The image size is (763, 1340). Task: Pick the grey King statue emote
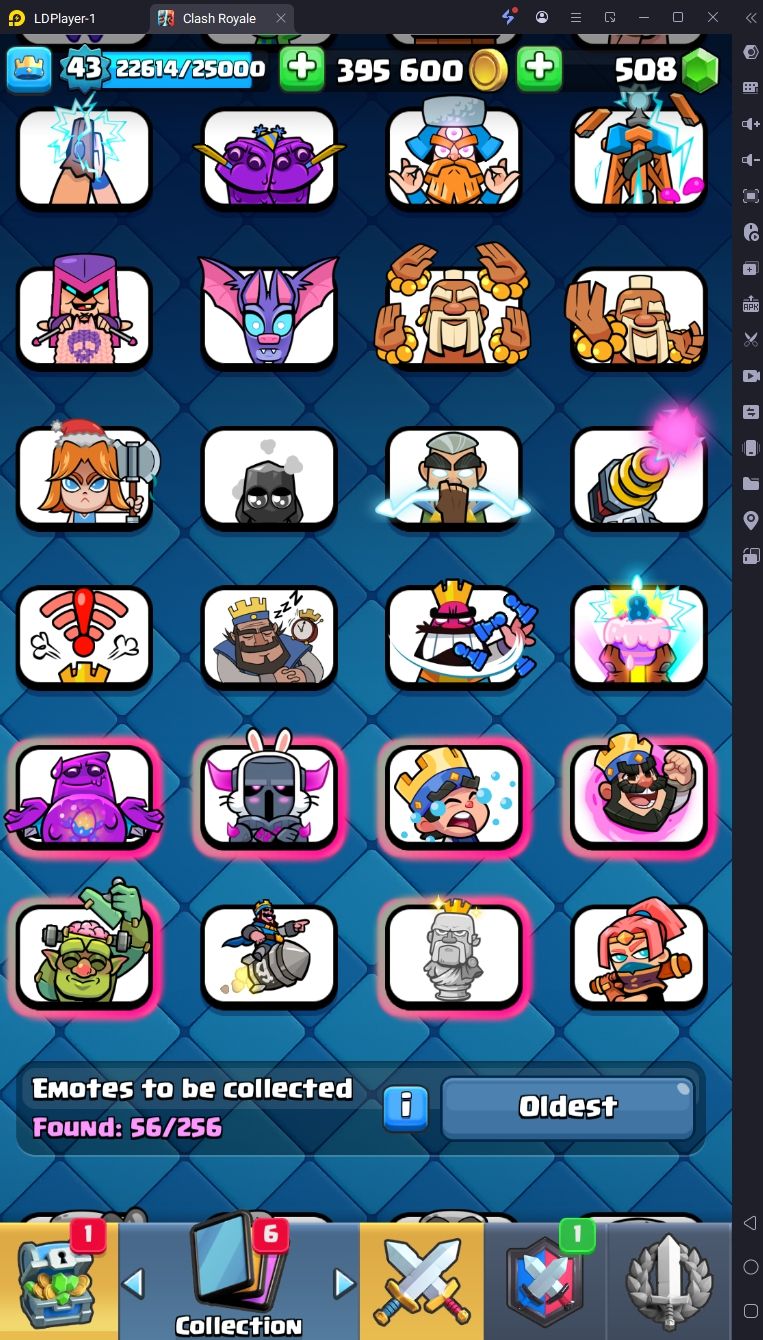(x=453, y=955)
